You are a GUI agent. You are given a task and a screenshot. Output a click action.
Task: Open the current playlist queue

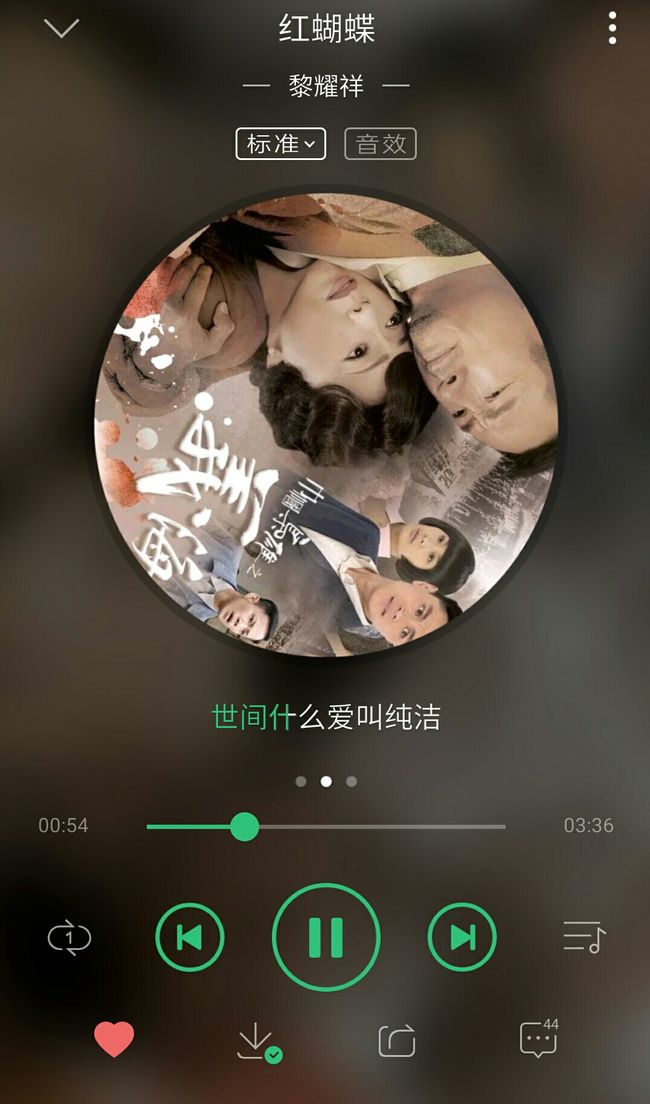(584, 937)
